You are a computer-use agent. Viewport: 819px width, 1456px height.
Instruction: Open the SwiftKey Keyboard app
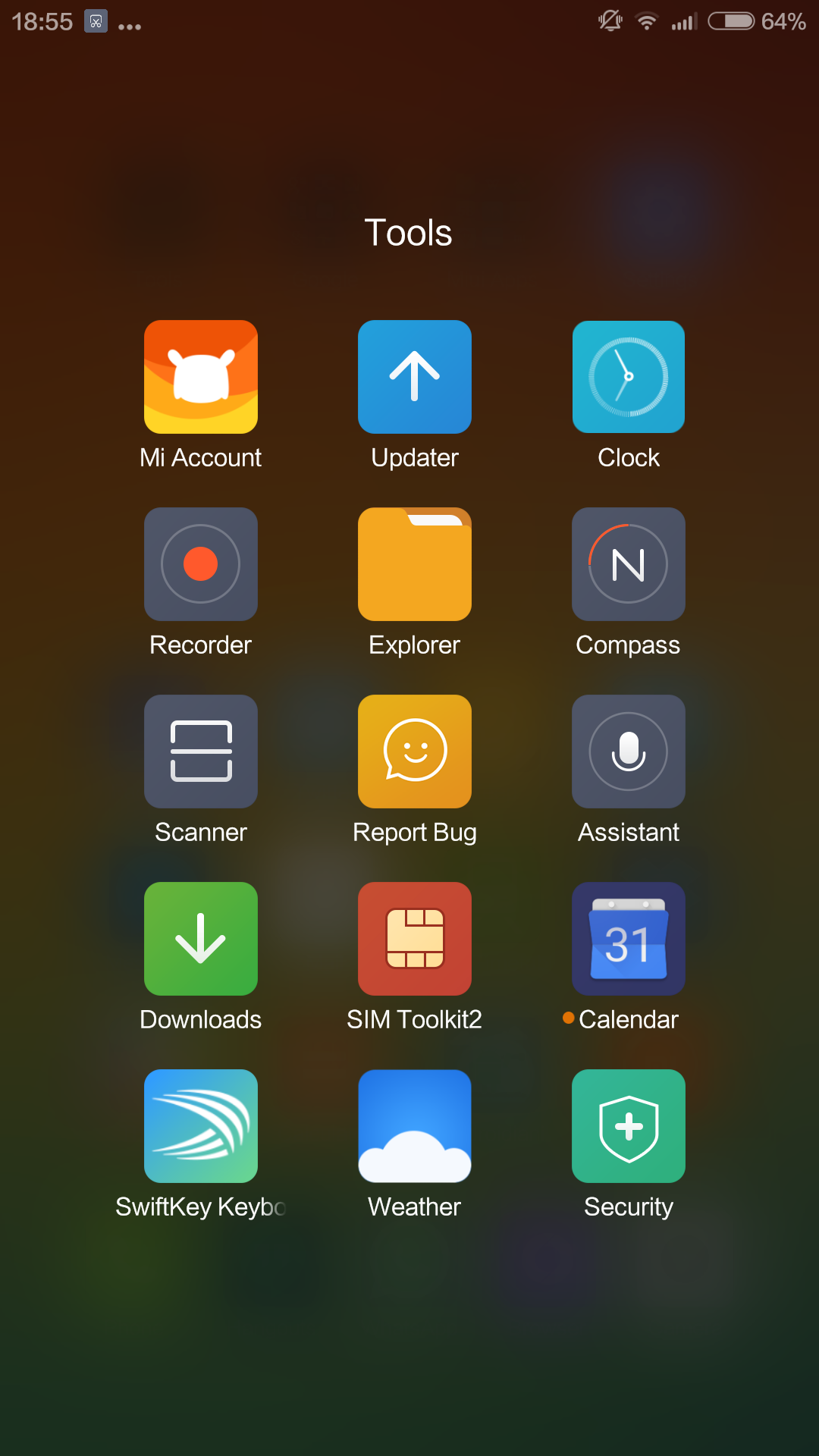click(201, 1126)
